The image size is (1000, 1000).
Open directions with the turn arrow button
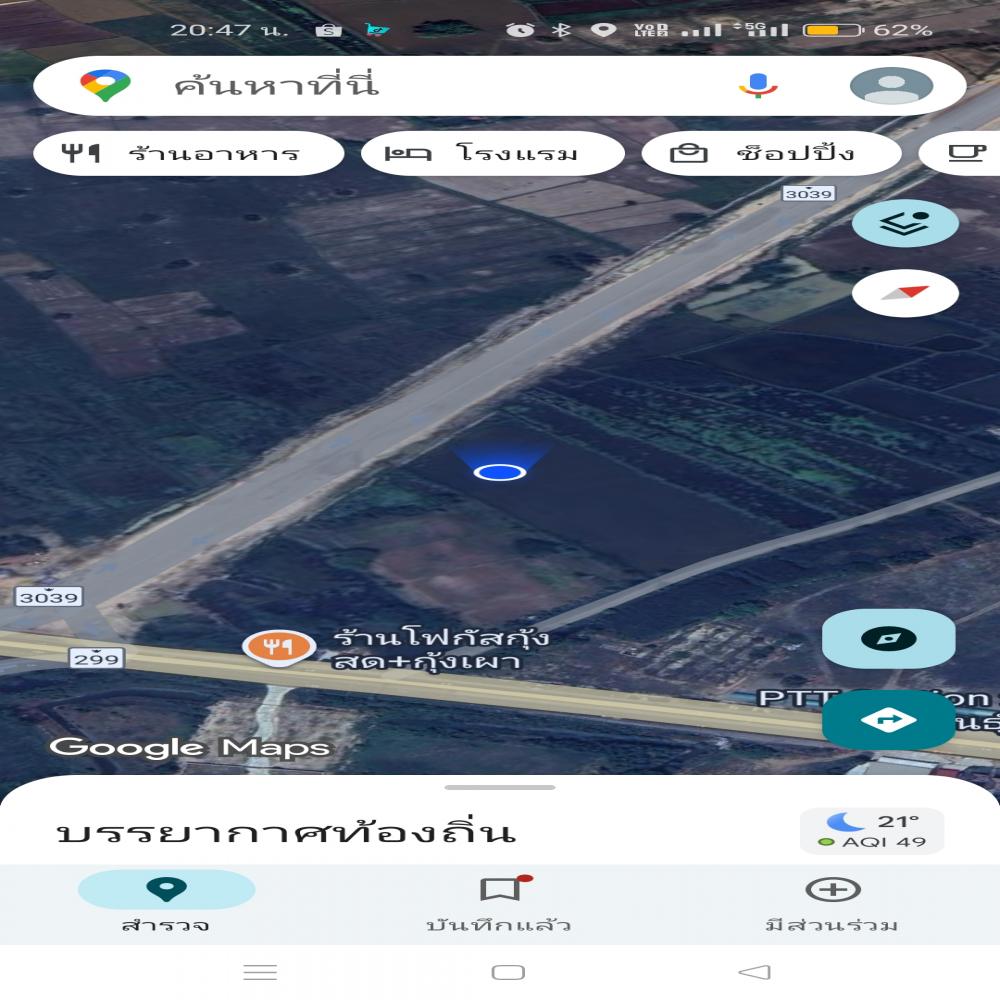pos(888,719)
